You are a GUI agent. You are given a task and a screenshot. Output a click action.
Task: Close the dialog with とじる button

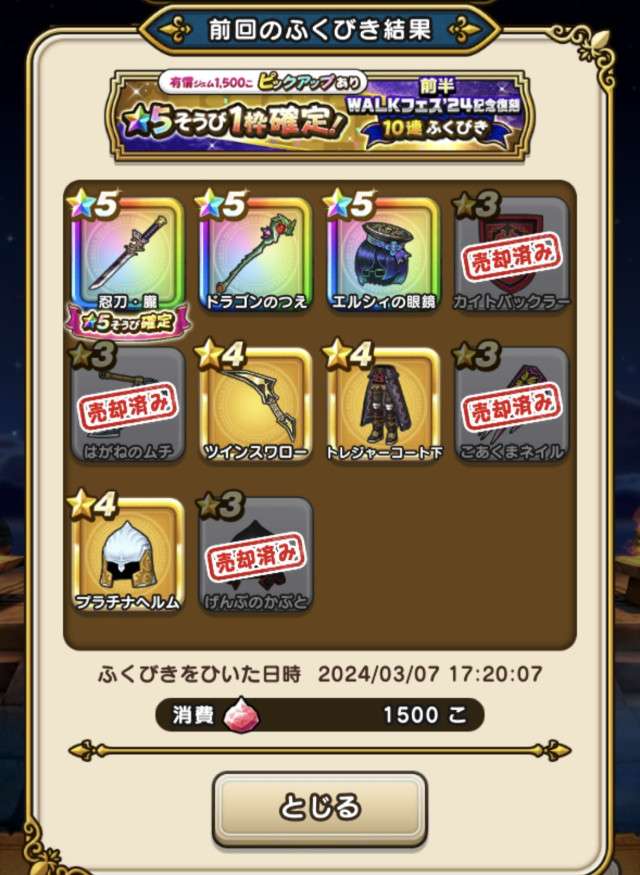point(319,807)
